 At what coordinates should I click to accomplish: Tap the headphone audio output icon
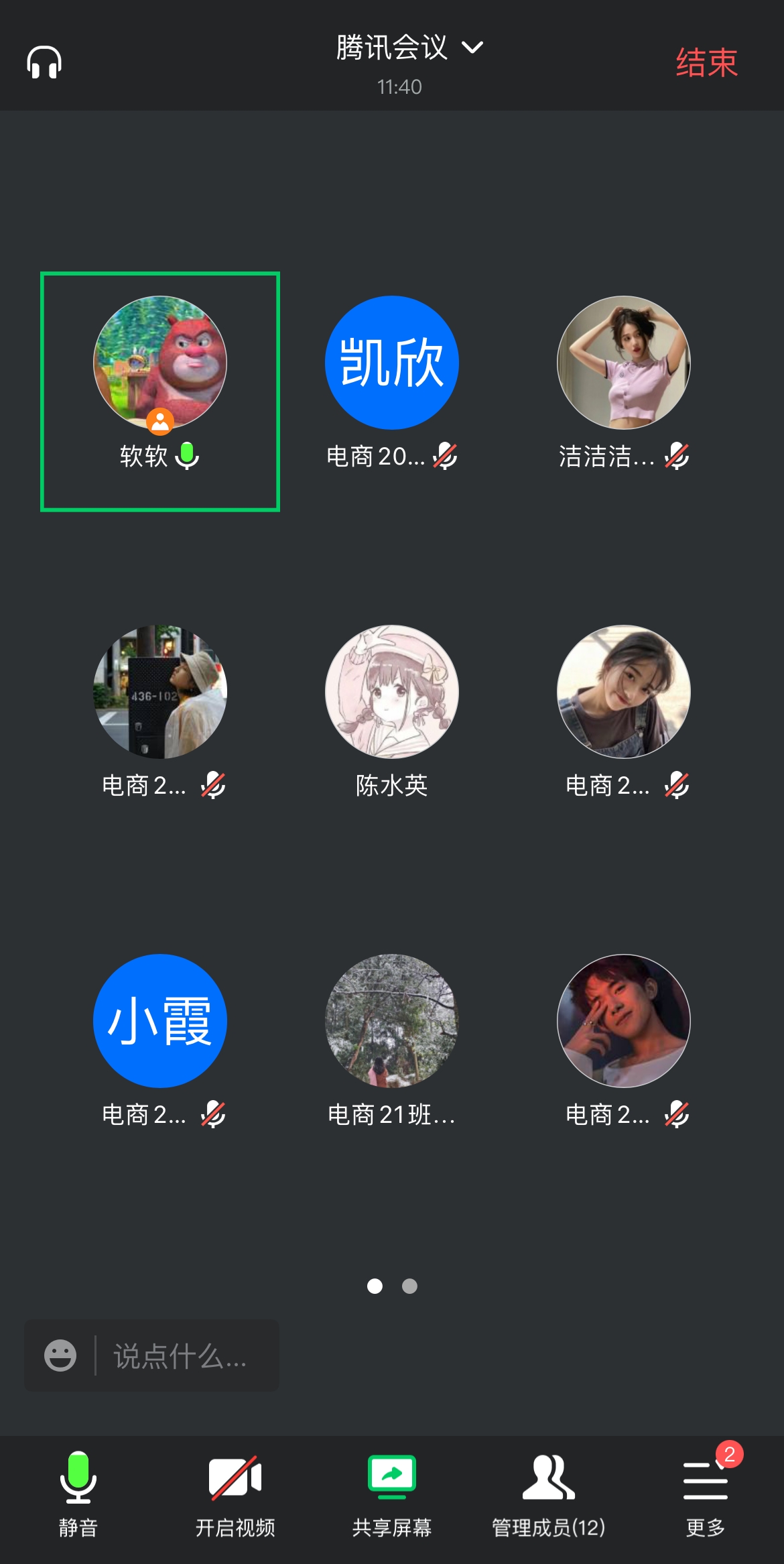click(x=44, y=62)
